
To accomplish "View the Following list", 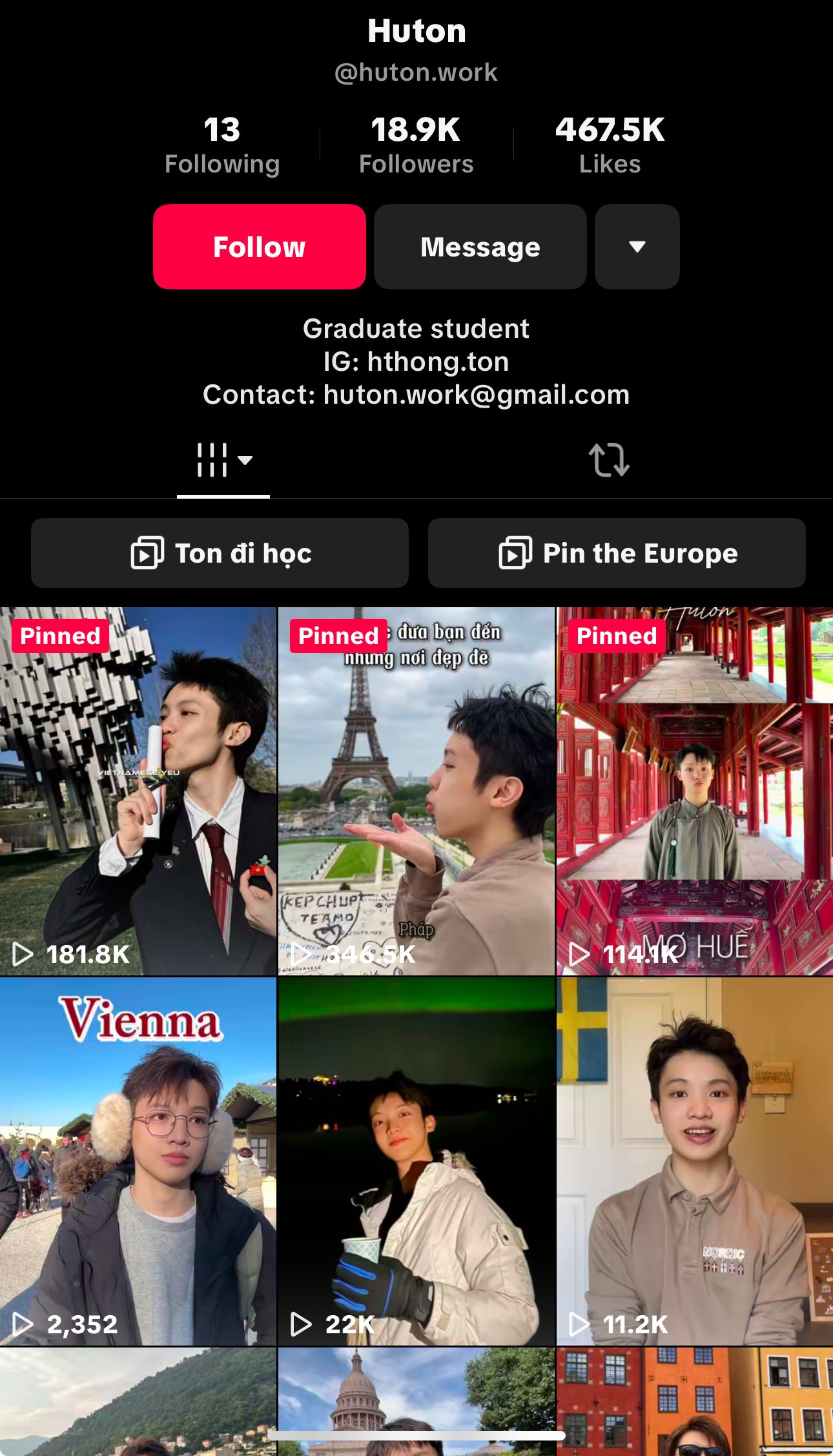I will [x=222, y=145].
